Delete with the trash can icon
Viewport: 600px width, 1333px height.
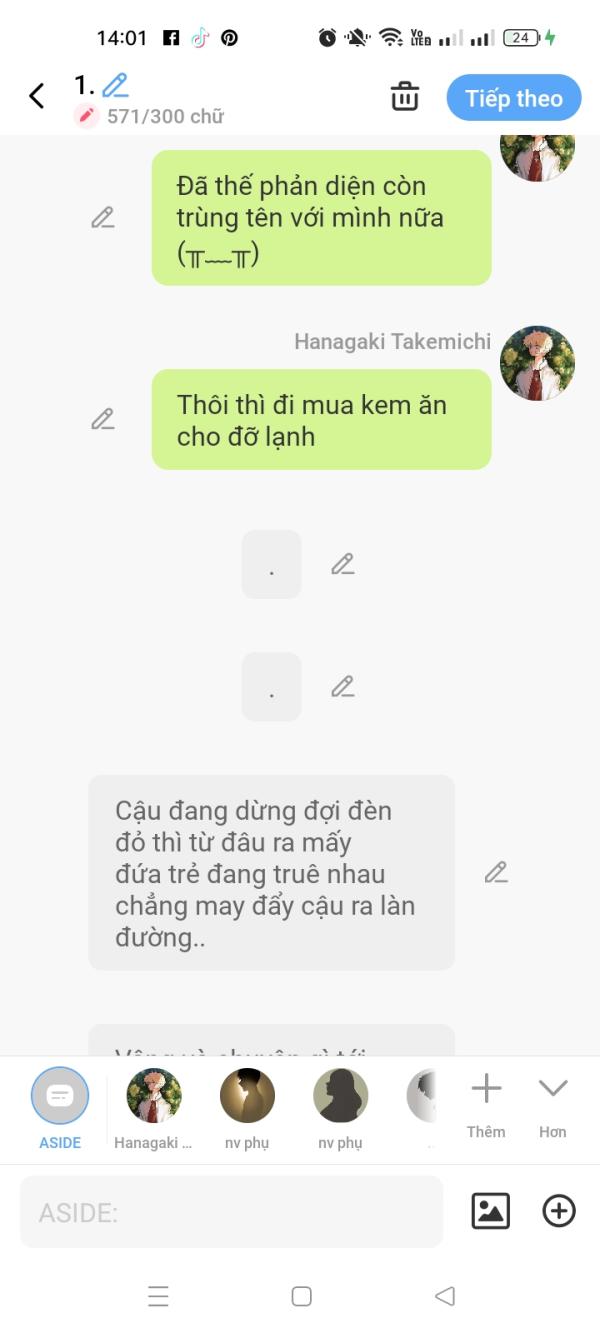pos(404,97)
